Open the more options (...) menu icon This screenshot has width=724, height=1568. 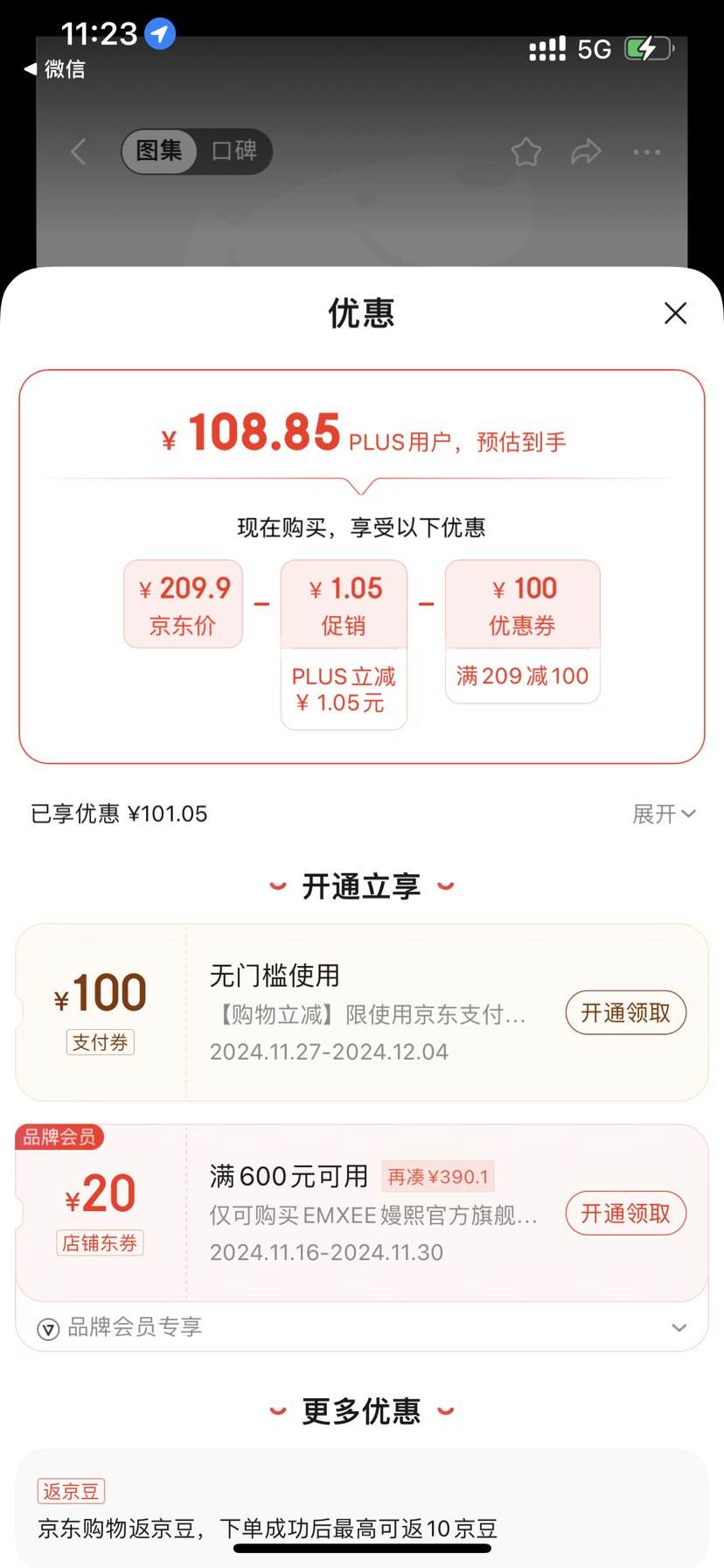pos(646,151)
